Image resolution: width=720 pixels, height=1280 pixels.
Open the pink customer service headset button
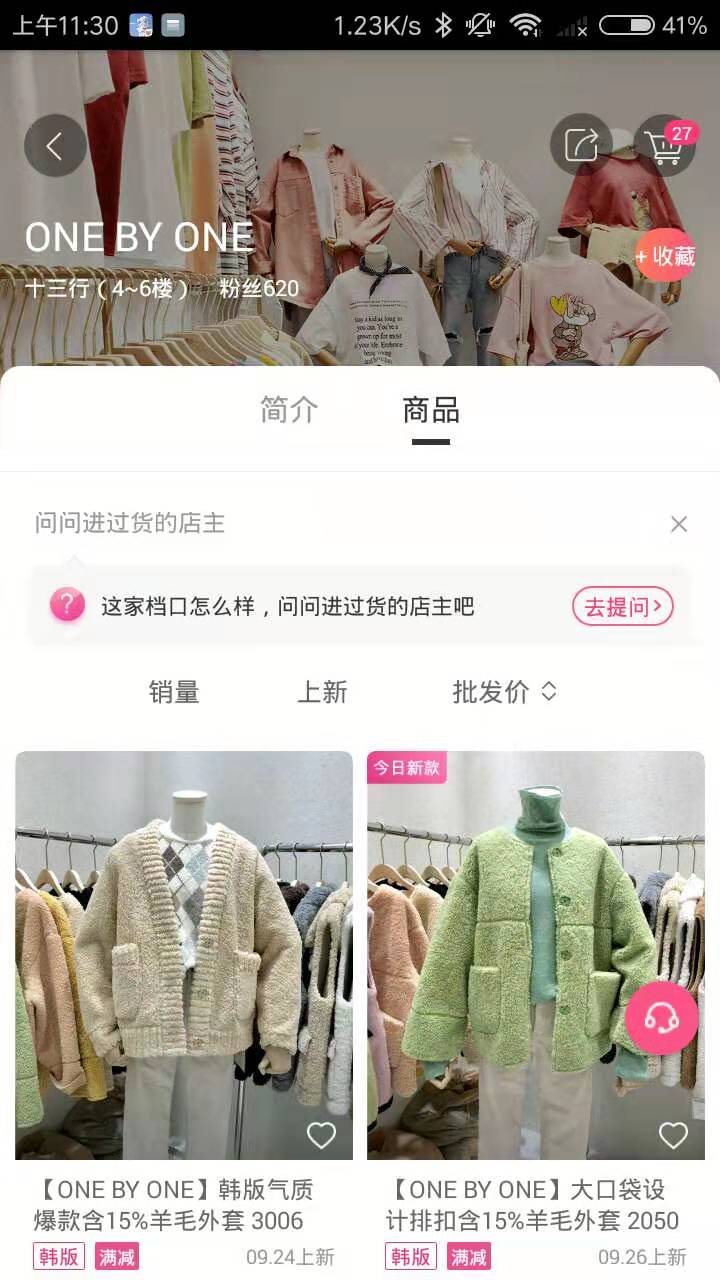(x=662, y=1018)
